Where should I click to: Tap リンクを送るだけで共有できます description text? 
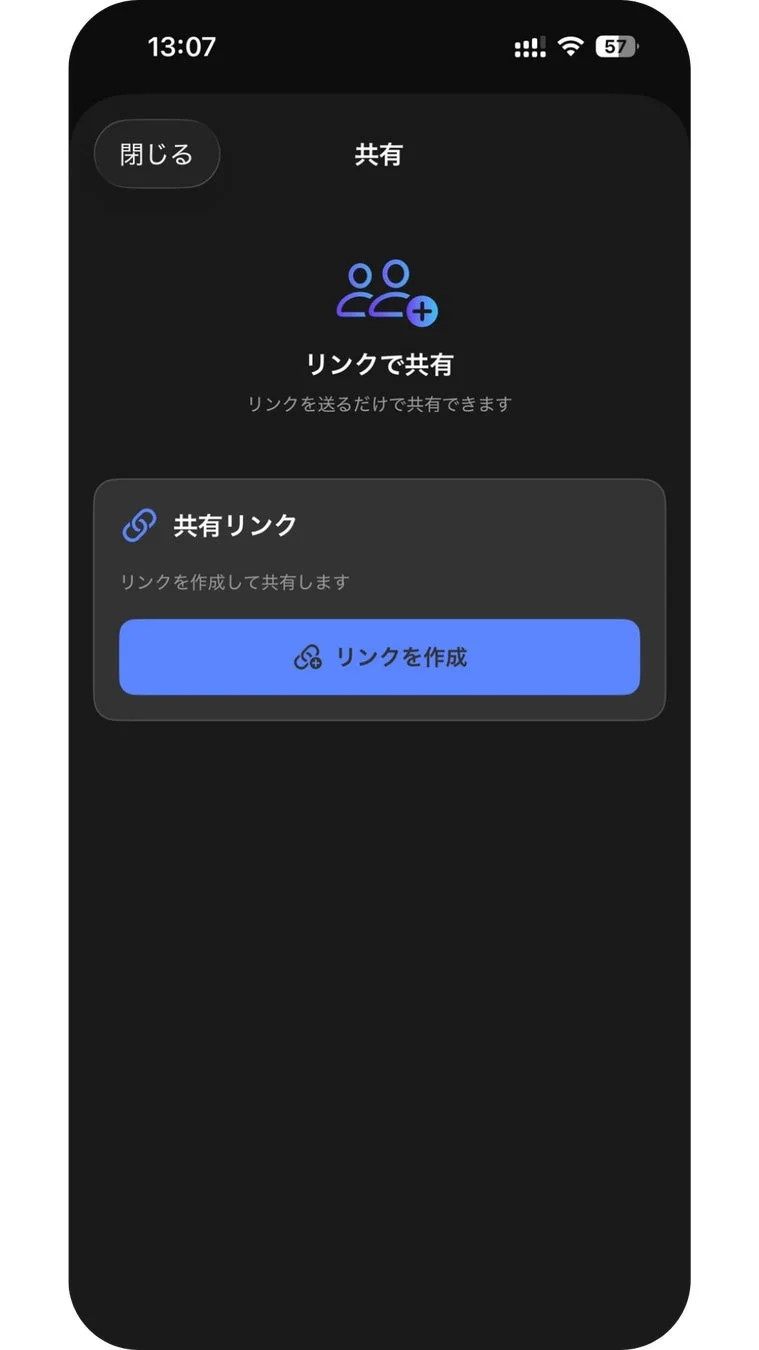click(x=379, y=404)
